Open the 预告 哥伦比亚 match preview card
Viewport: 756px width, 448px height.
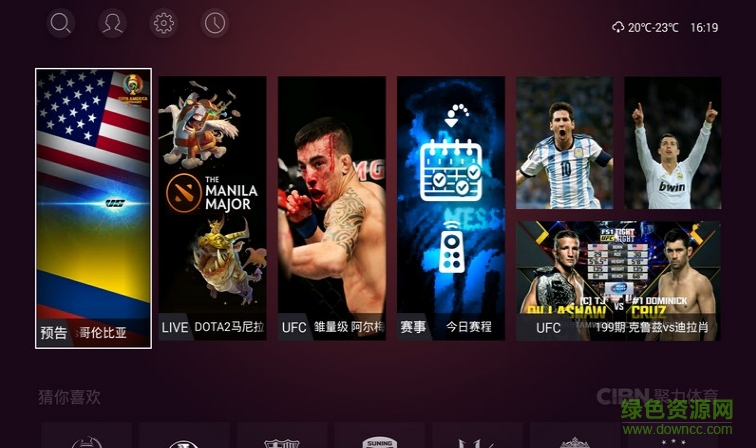(x=93, y=208)
